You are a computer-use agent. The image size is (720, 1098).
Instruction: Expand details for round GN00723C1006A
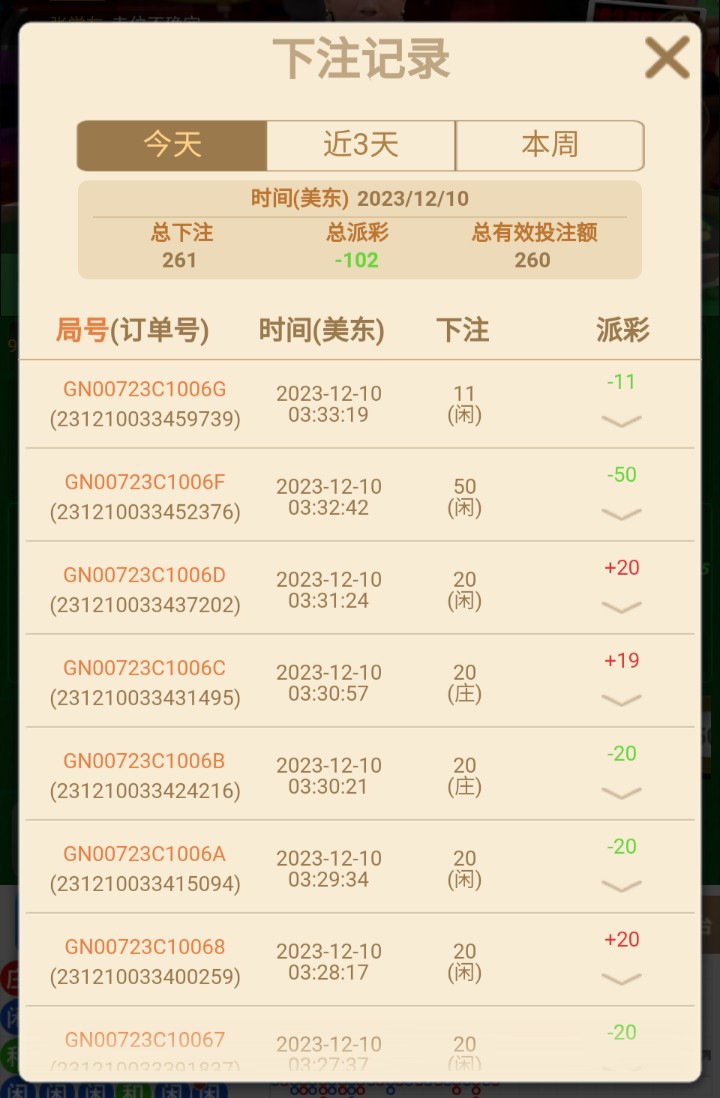point(621,887)
